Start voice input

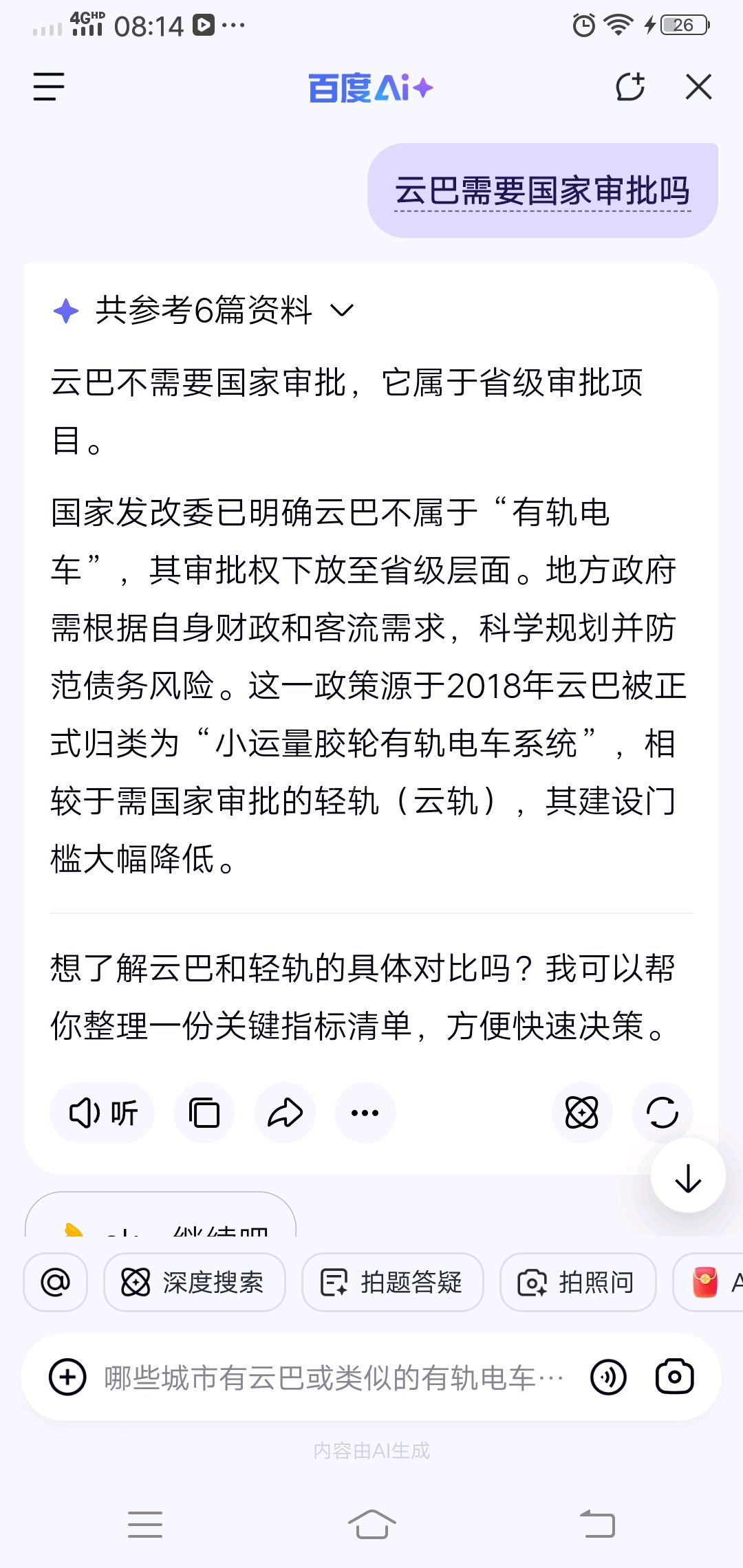pos(608,1377)
